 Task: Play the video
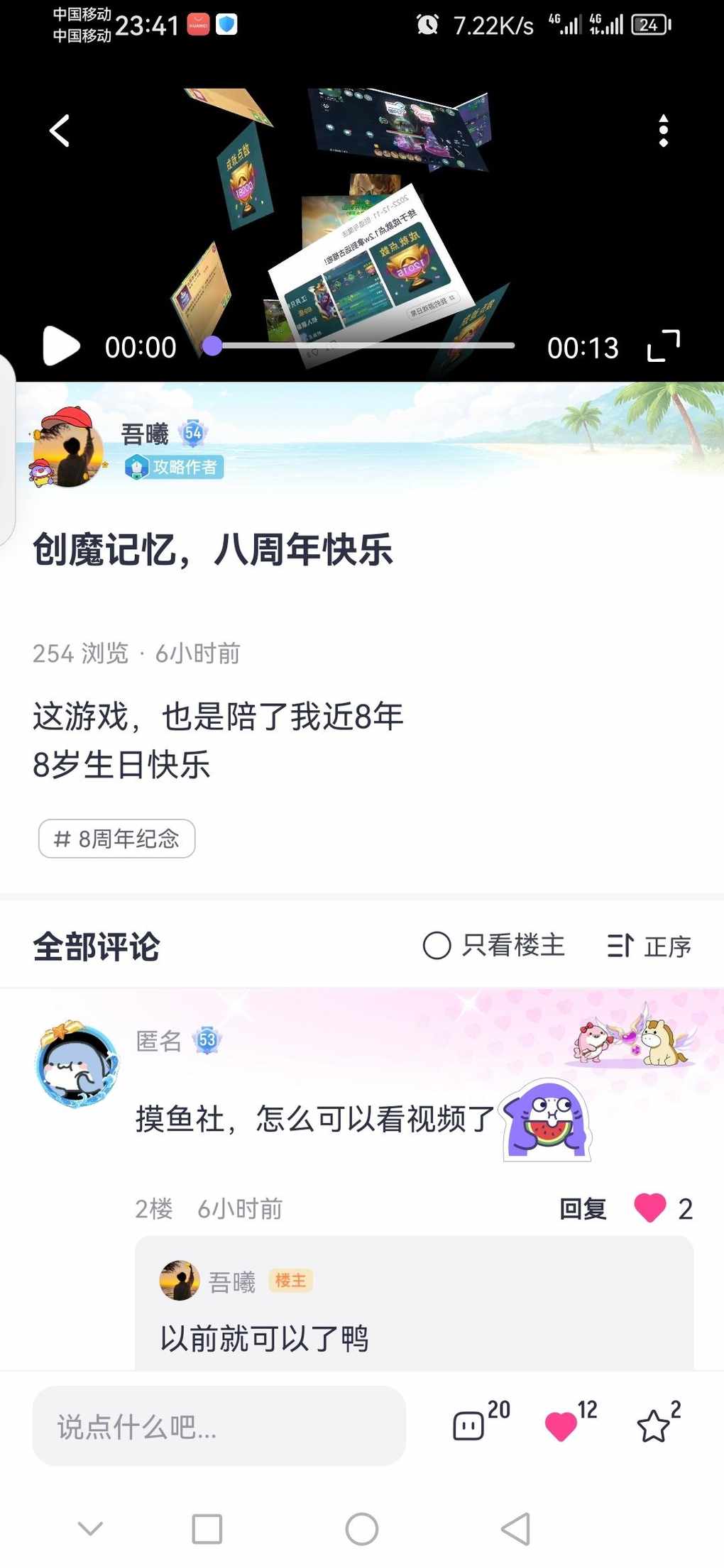click(61, 347)
